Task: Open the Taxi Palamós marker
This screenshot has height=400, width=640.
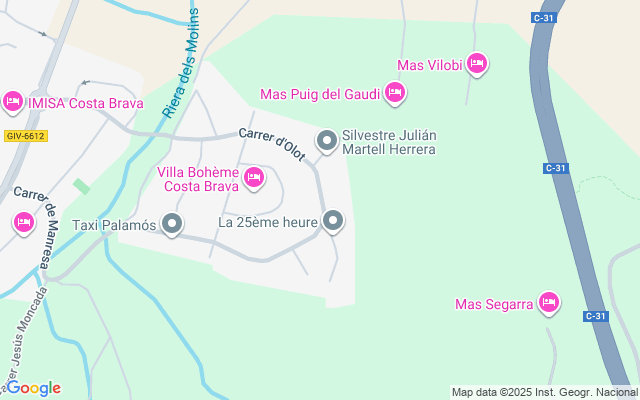Action: pyautogui.click(x=172, y=224)
